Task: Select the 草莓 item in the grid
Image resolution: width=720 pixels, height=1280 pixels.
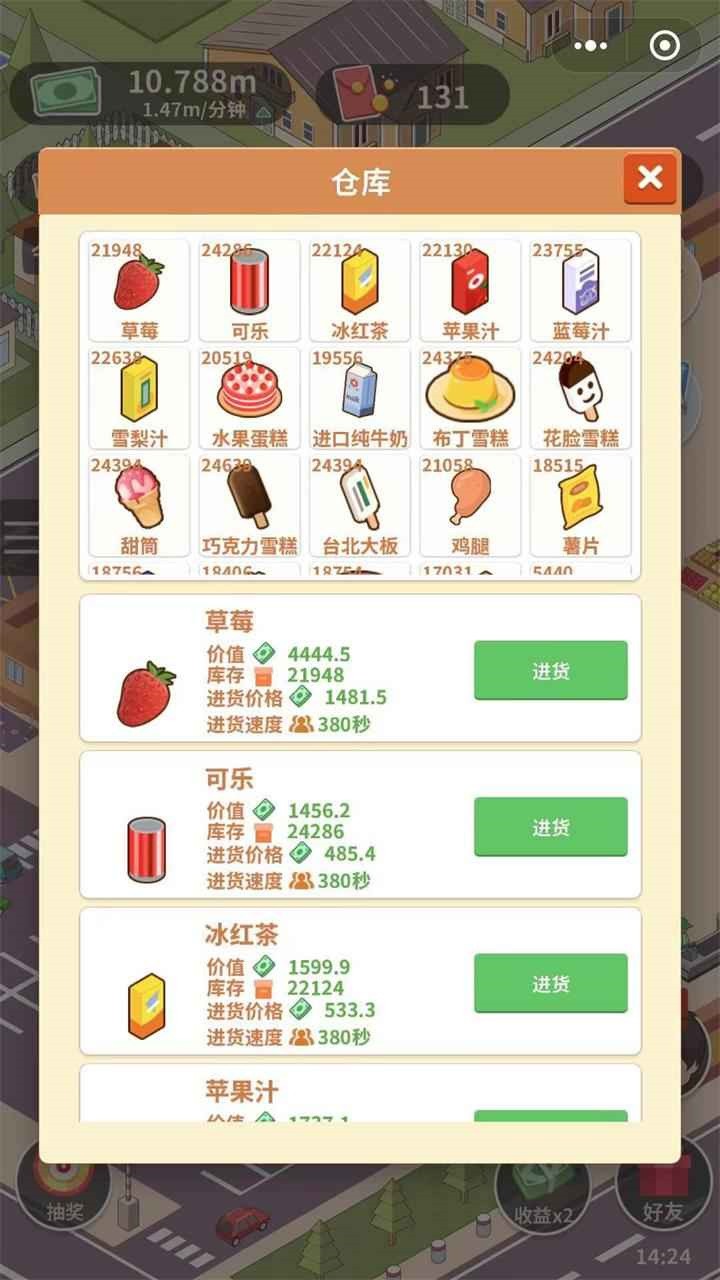Action: point(139,290)
